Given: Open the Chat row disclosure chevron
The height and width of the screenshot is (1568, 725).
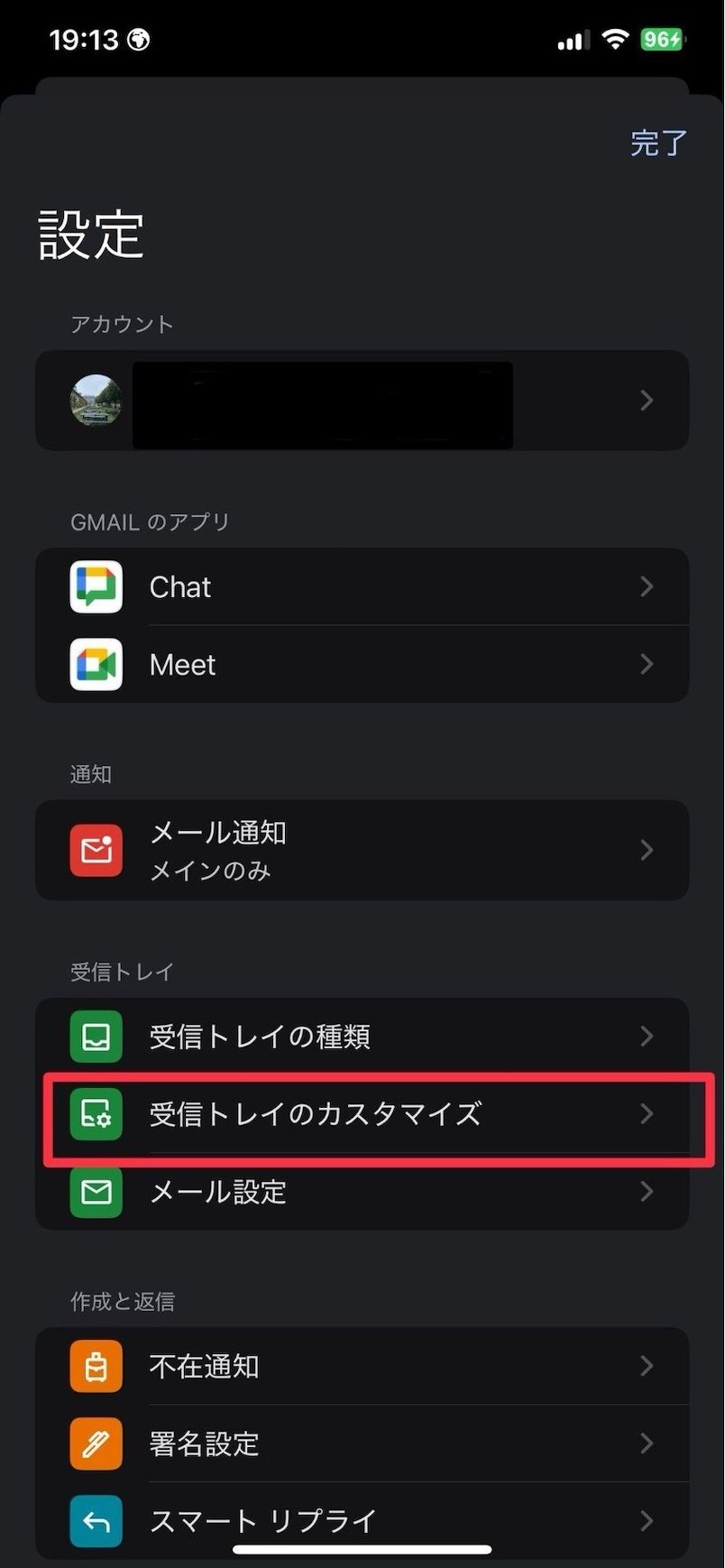Looking at the screenshot, I should pos(646,586).
